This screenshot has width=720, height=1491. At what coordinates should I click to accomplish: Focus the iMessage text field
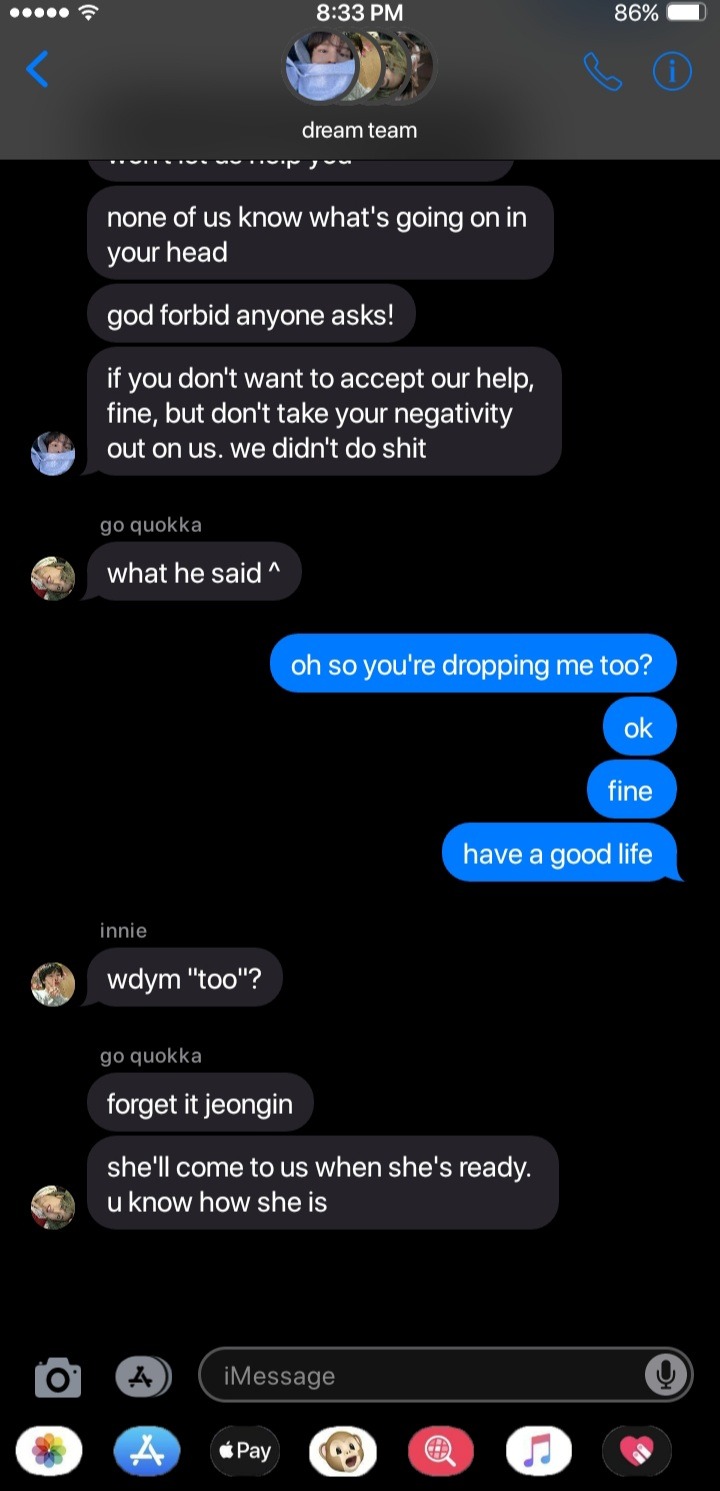(x=420, y=1376)
